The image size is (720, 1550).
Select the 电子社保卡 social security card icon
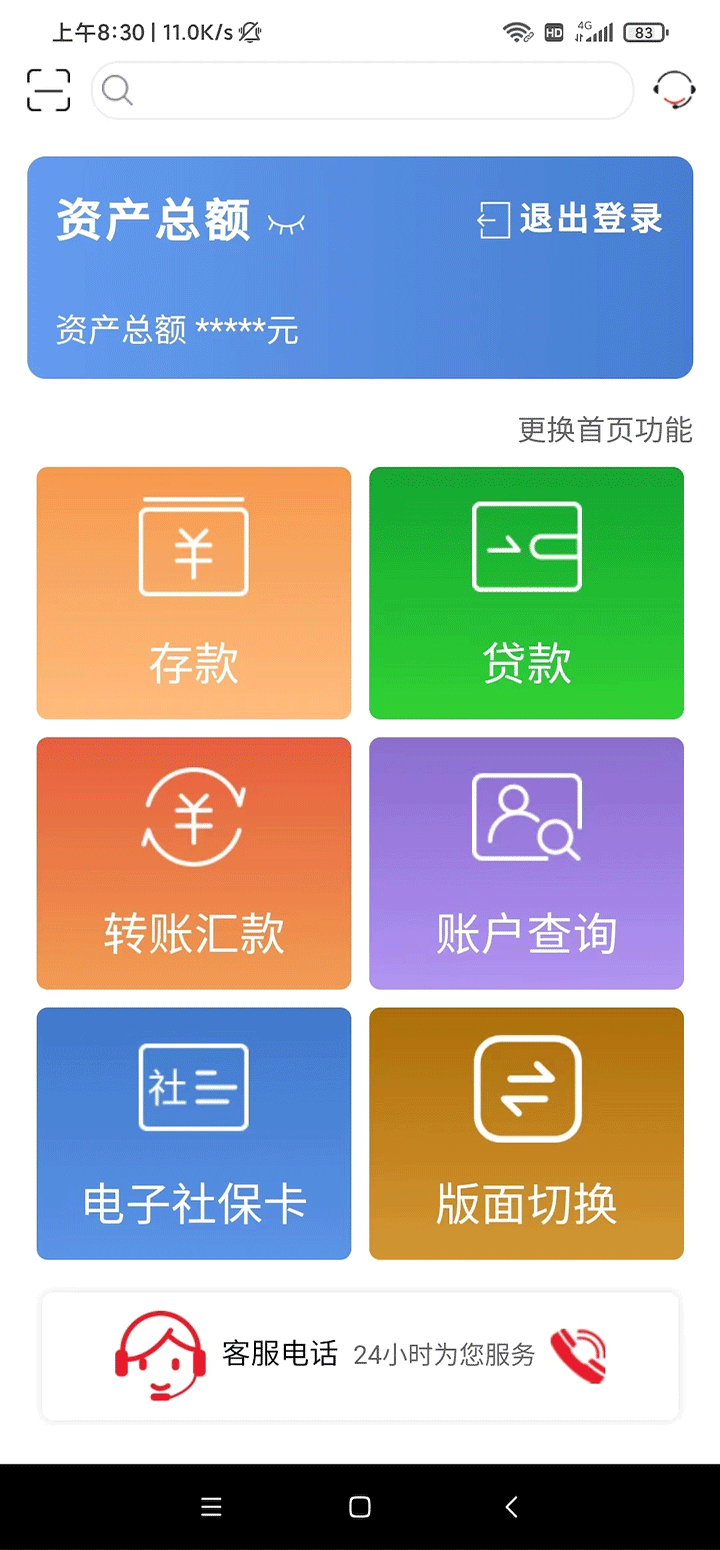pos(193,1088)
